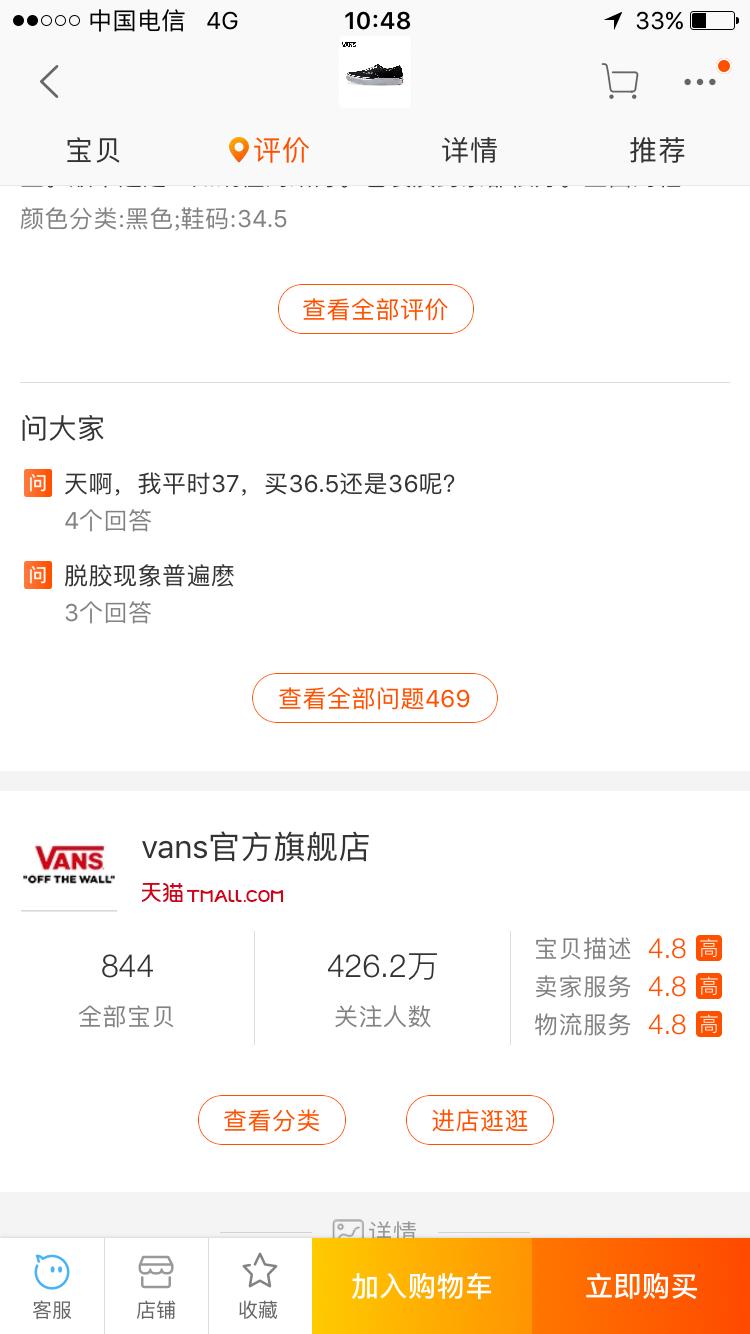Switch to the 推荐 tab
The height and width of the screenshot is (1334, 750).
click(657, 151)
